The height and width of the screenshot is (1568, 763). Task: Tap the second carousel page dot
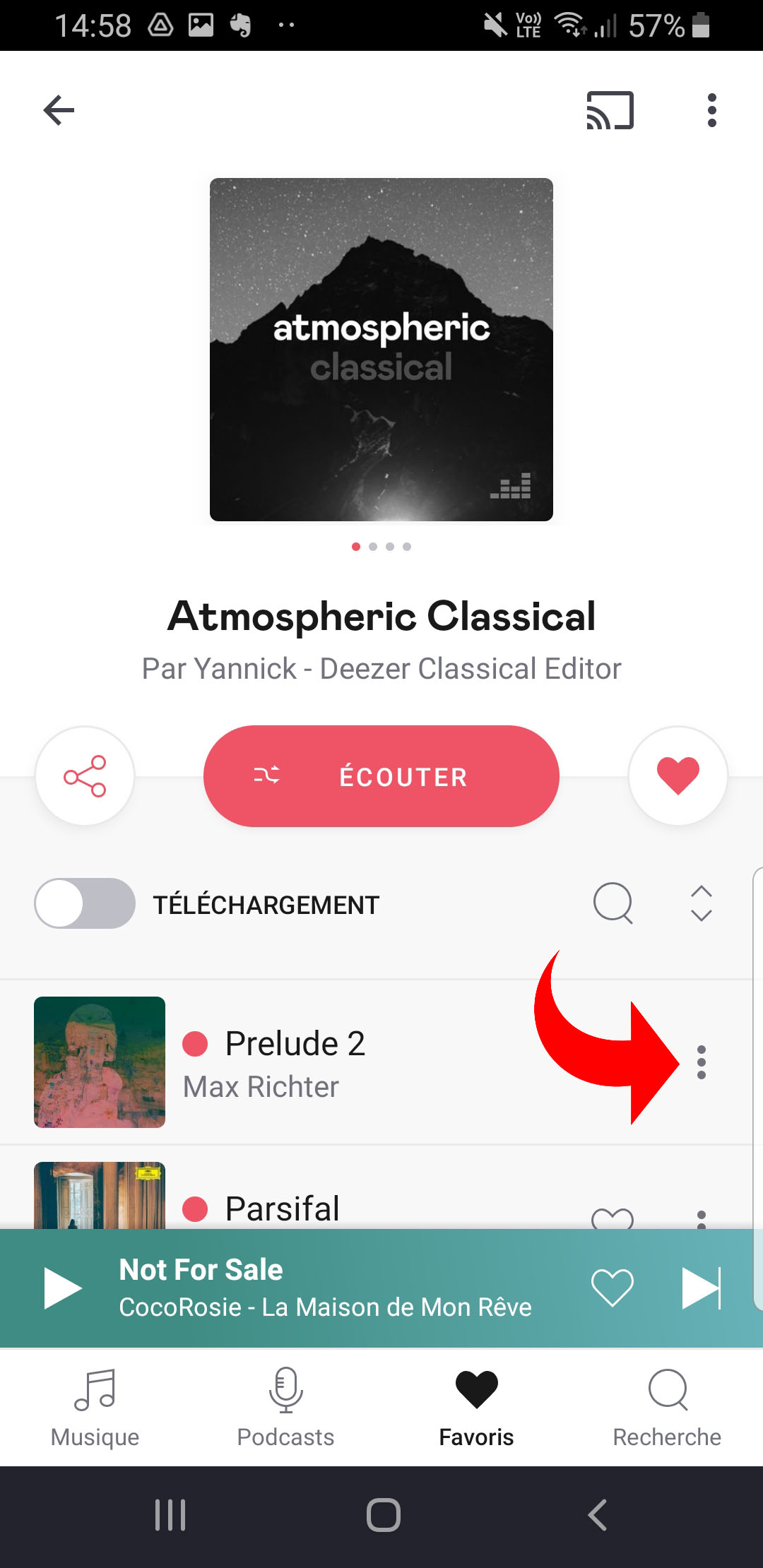pyautogui.click(x=373, y=546)
